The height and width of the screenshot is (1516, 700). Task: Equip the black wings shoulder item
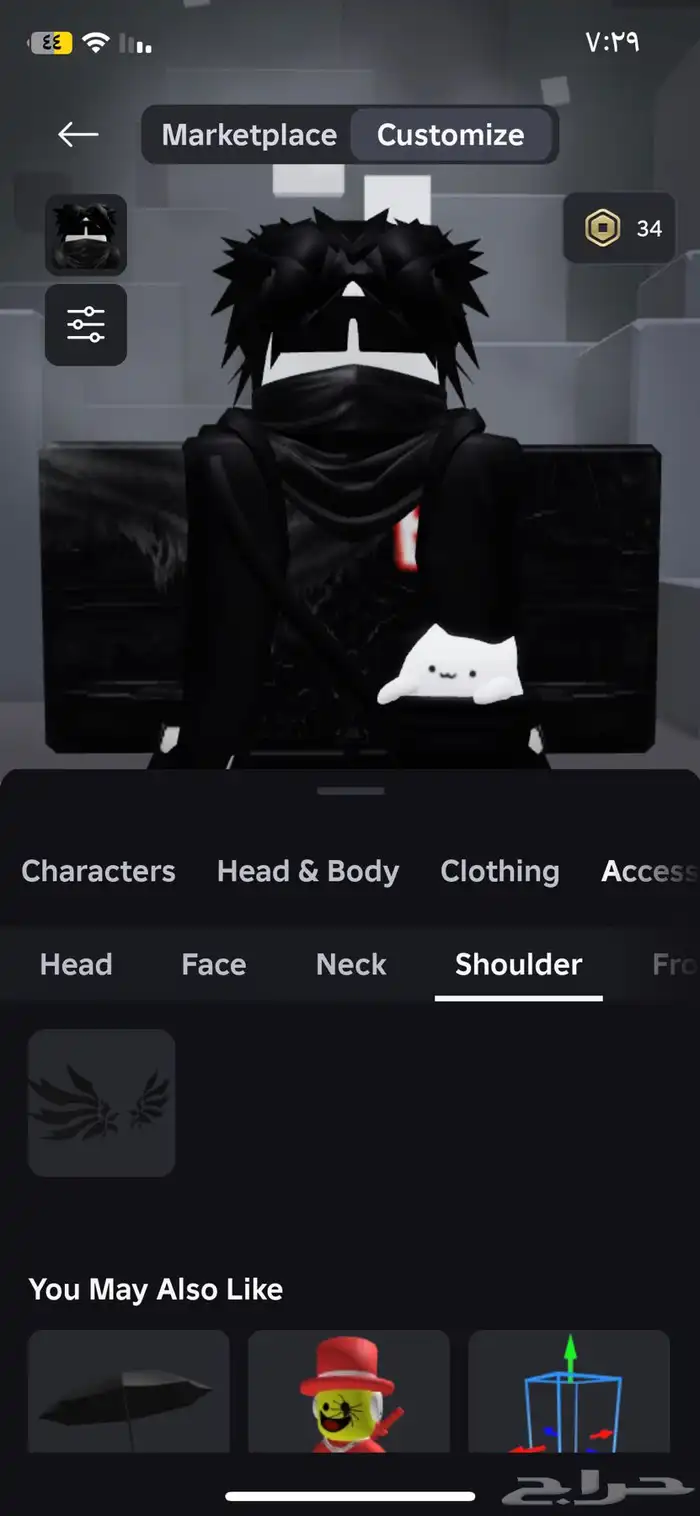[101, 1102]
